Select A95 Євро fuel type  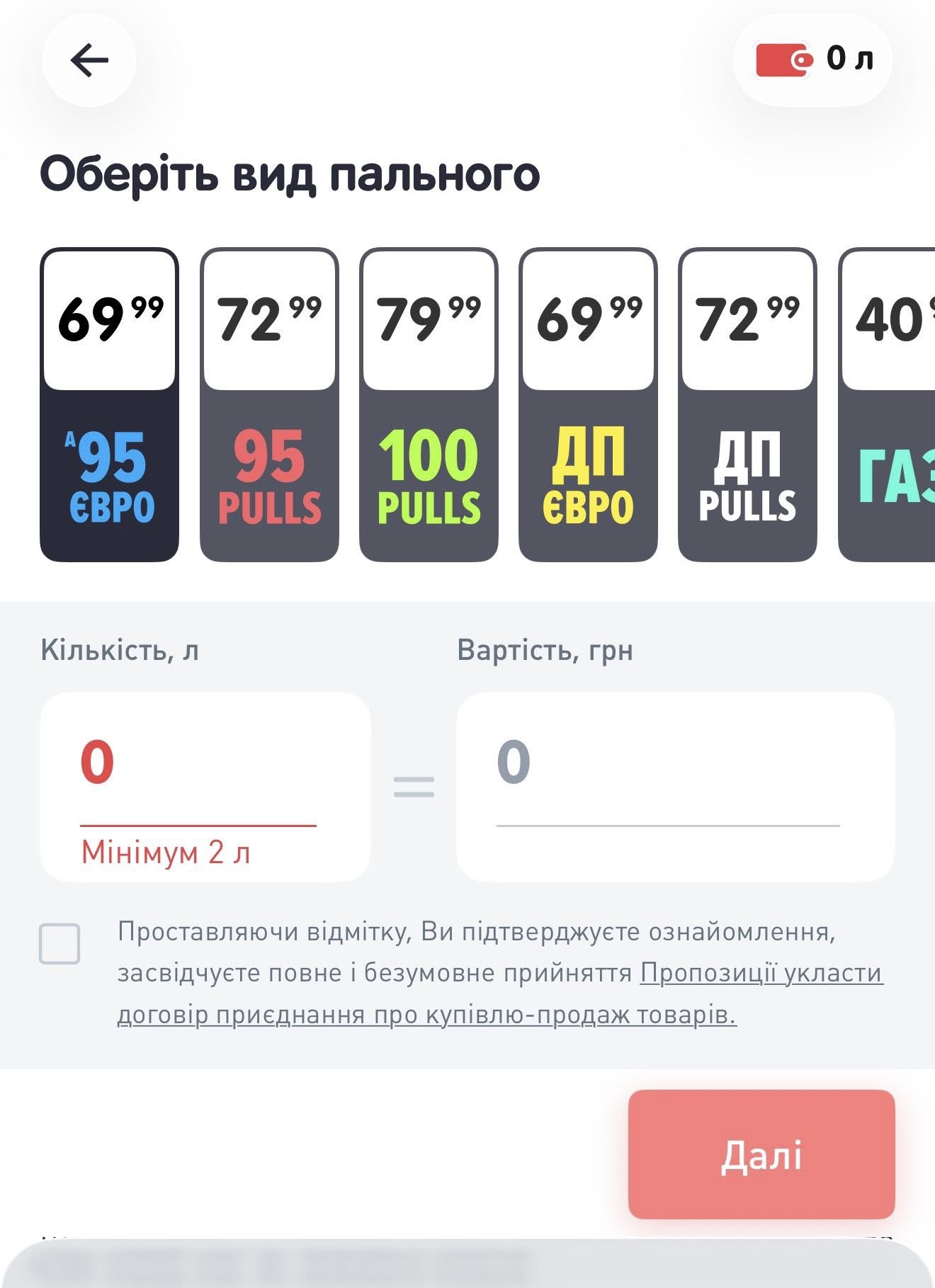coord(110,405)
